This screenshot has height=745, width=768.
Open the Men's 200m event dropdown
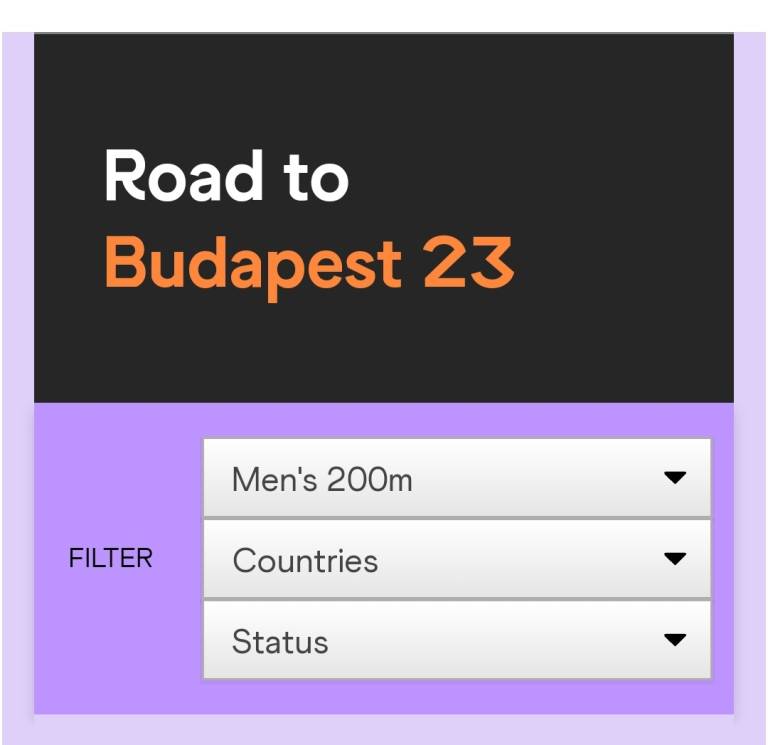(x=457, y=478)
